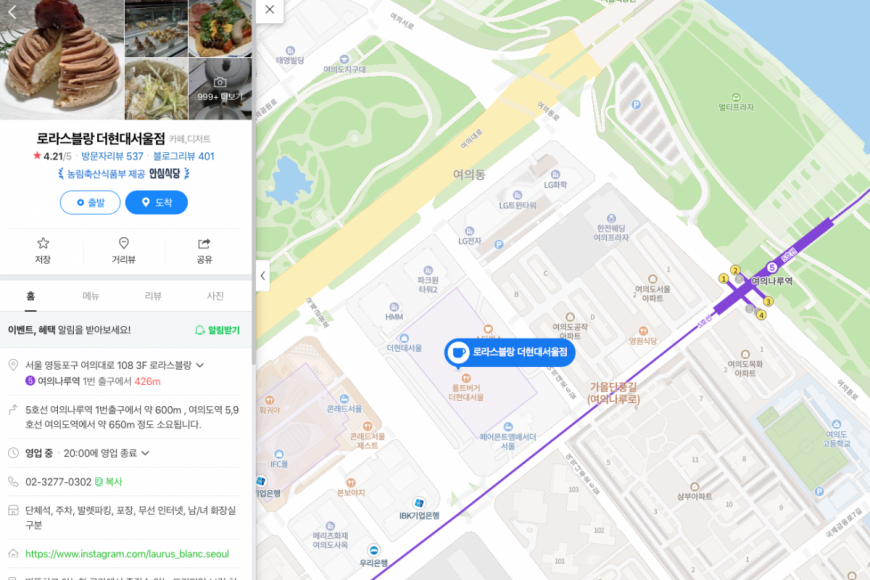Copy the phone number (복사)

click(x=108, y=482)
